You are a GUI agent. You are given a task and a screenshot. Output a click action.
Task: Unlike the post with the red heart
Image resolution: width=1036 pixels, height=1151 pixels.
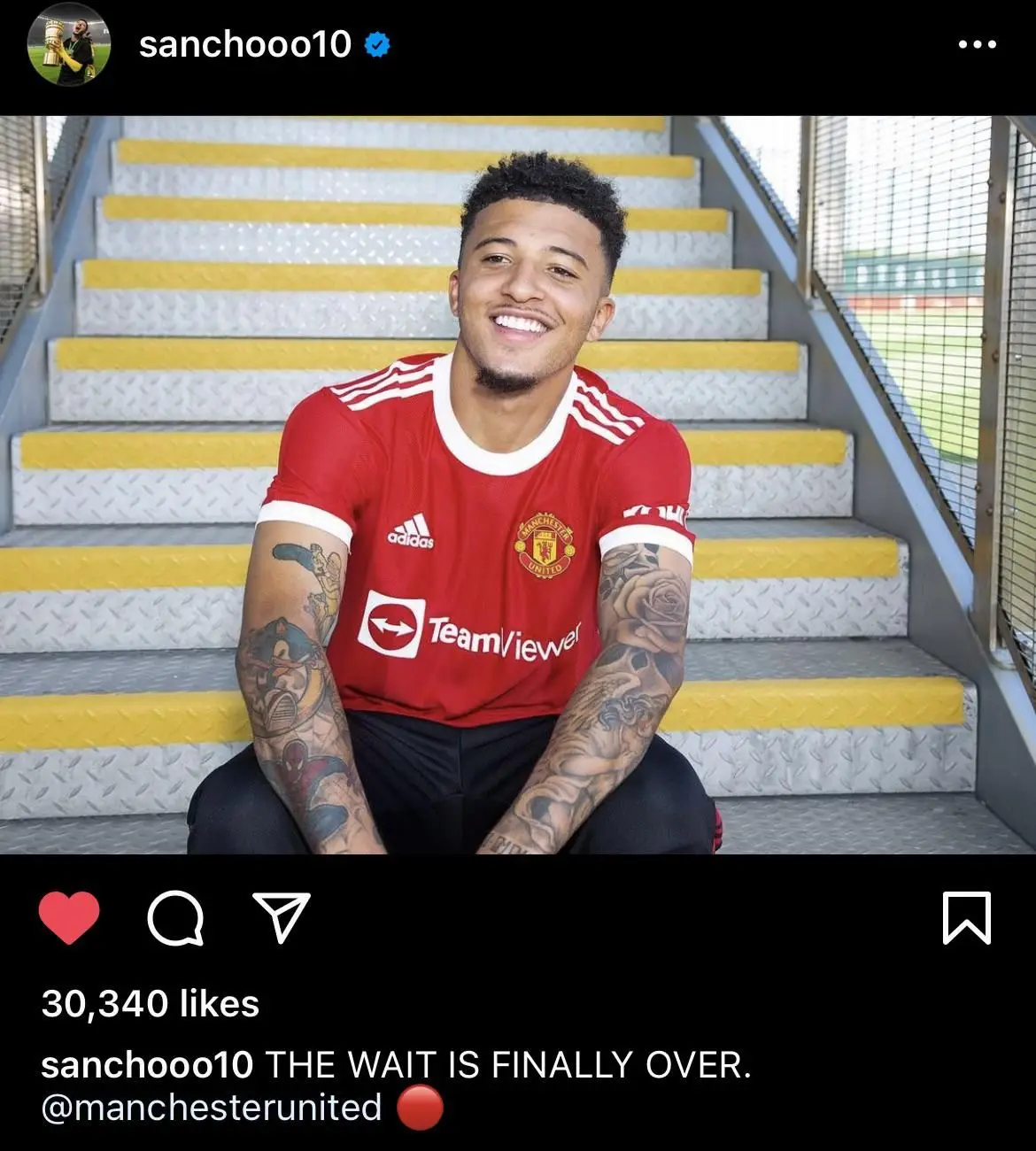[69, 918]
